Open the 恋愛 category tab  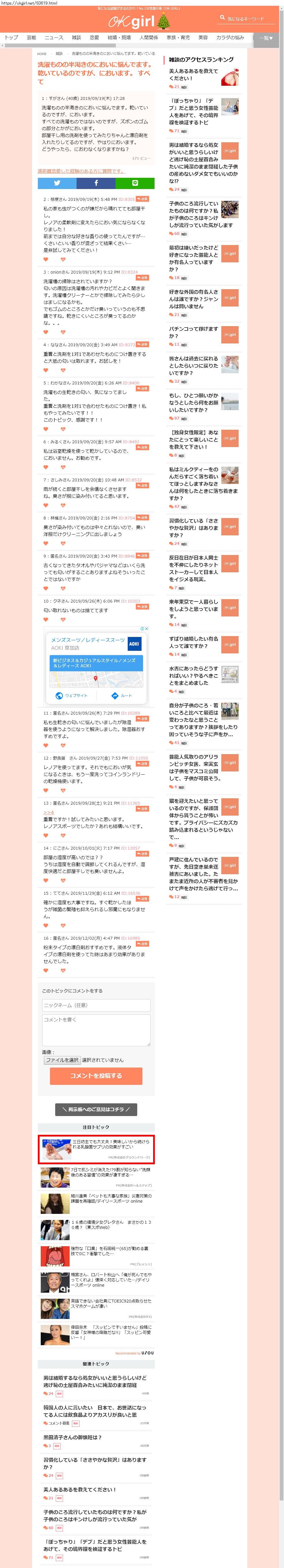pyautogui.click(x=94, y=38)
